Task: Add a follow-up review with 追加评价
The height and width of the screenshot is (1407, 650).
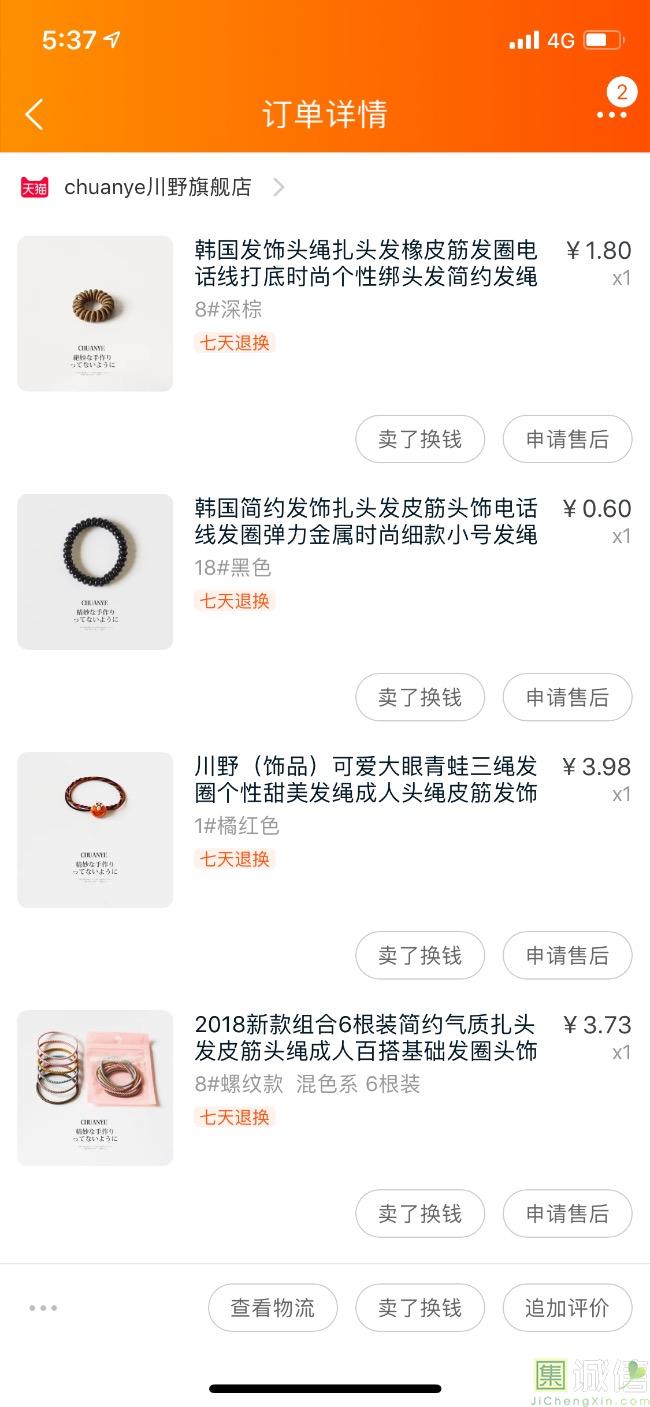Action: 567,1307
